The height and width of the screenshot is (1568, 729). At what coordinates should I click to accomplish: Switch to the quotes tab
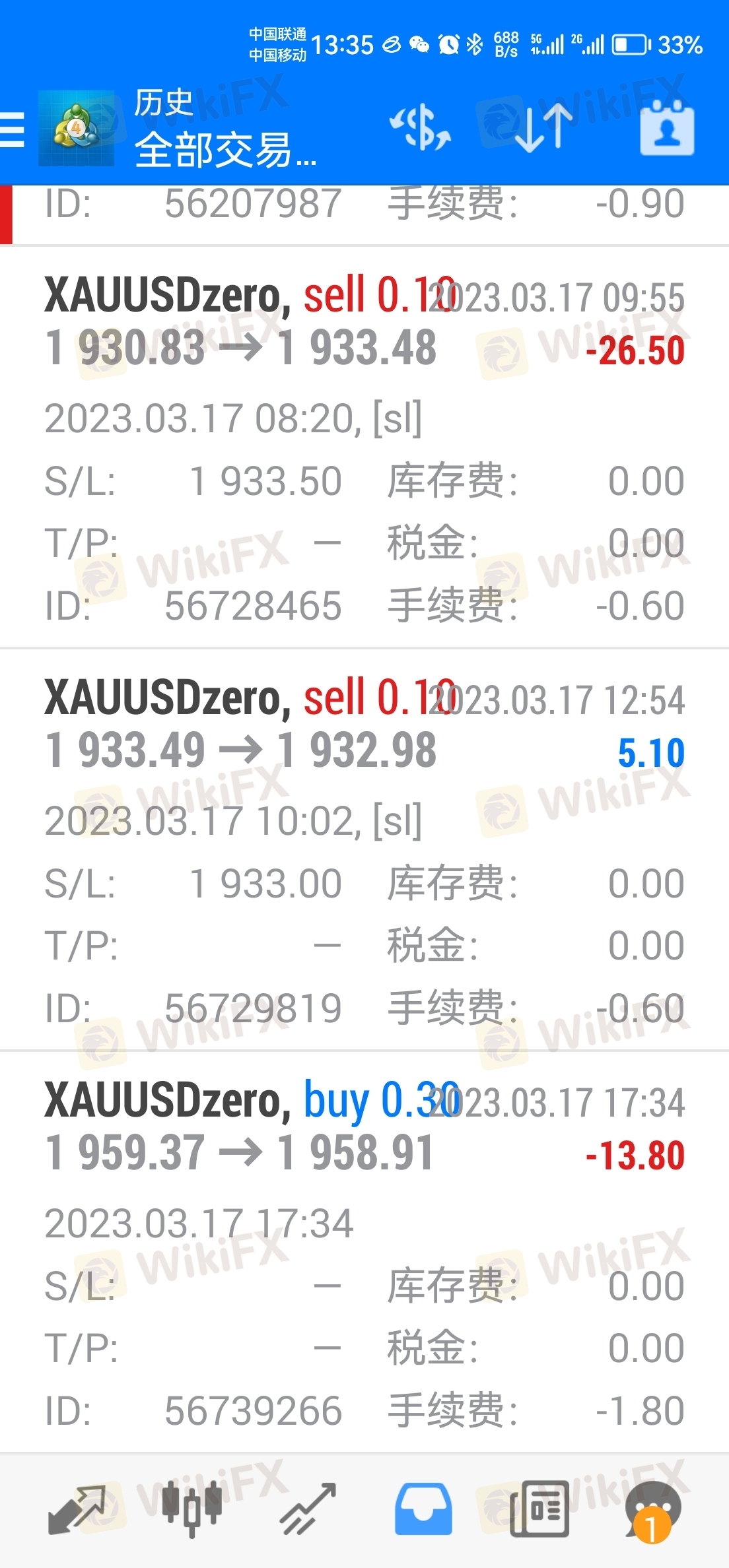77,1510
